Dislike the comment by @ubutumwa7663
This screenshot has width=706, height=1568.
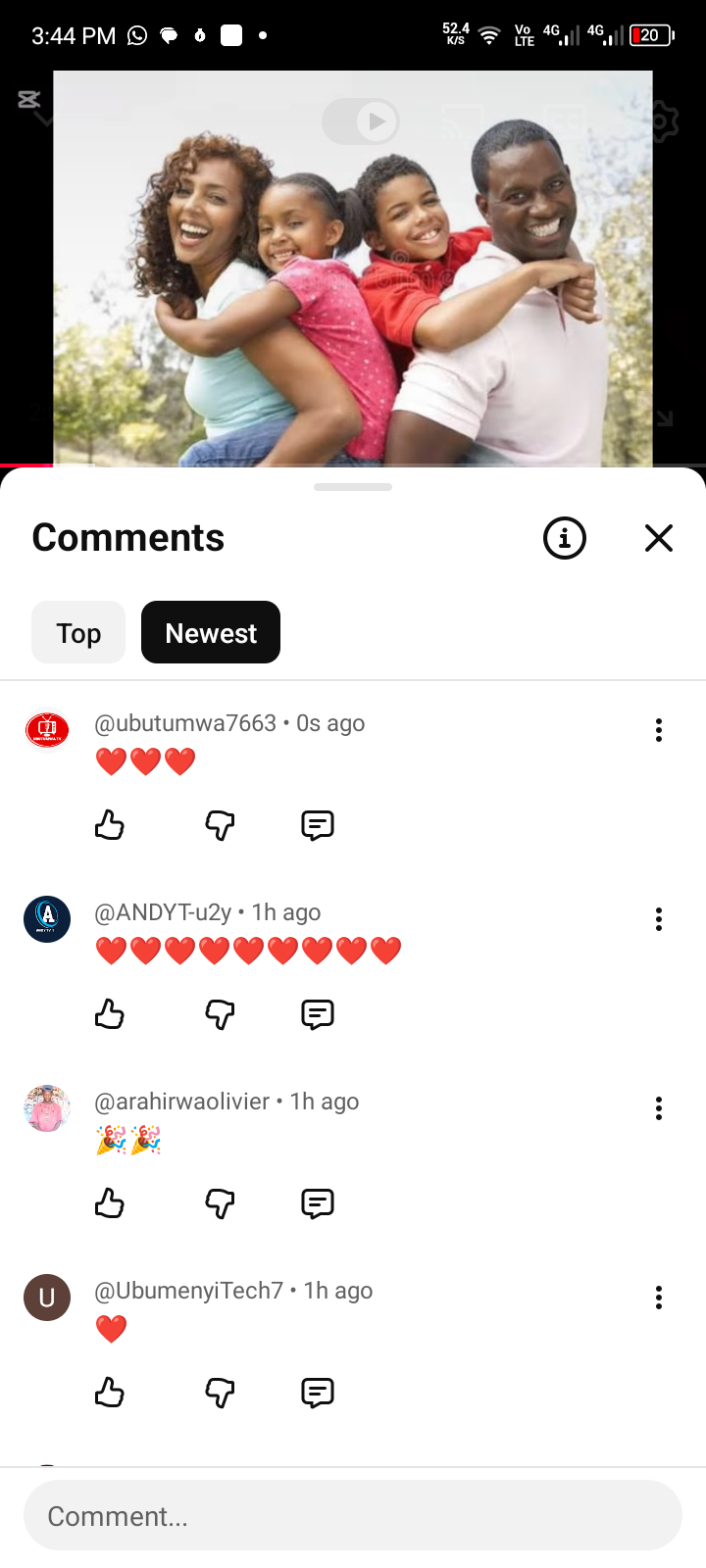click(220, 825)
